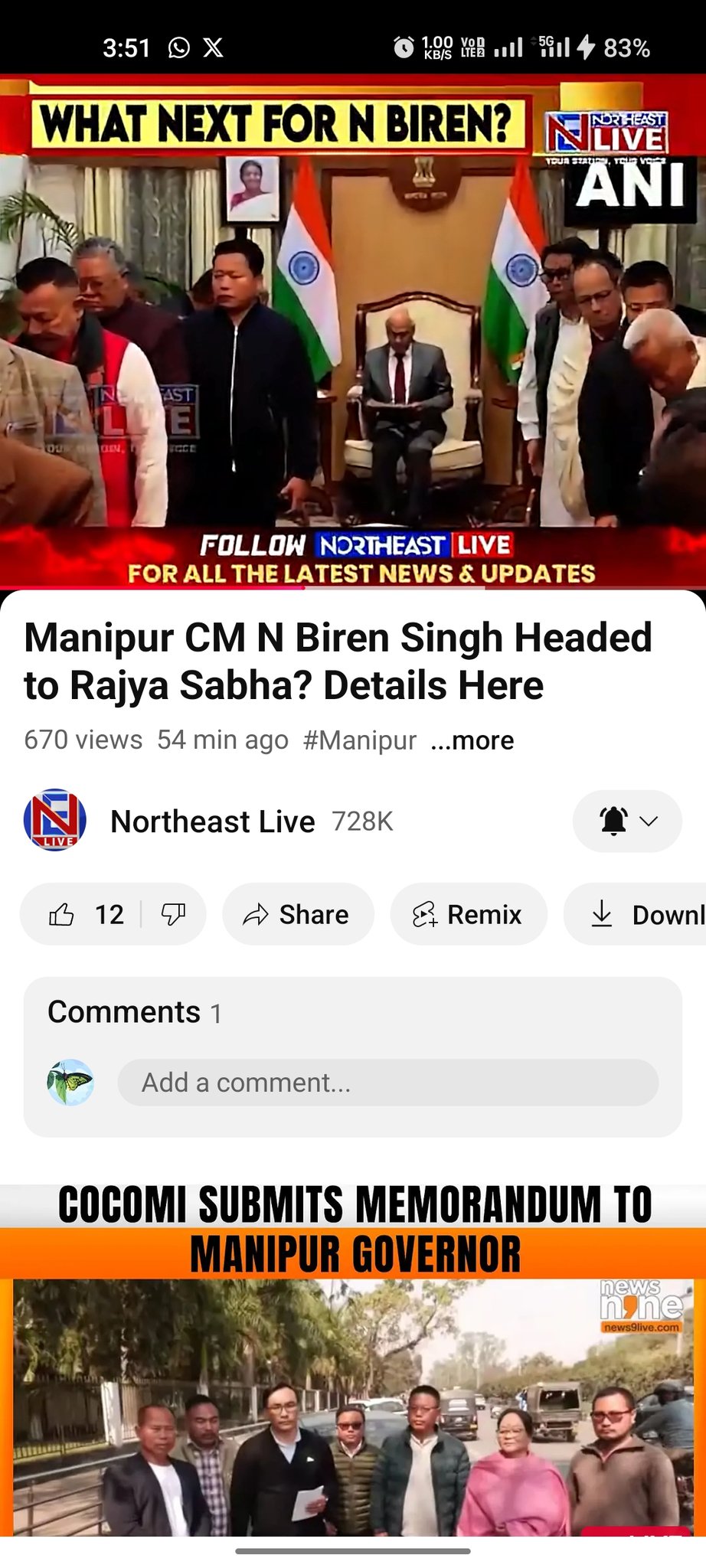Screen dimensions: 706x1568
Task: Open the Northeast Live channel page
Action: pyautogui.click(x=212, y=822)
